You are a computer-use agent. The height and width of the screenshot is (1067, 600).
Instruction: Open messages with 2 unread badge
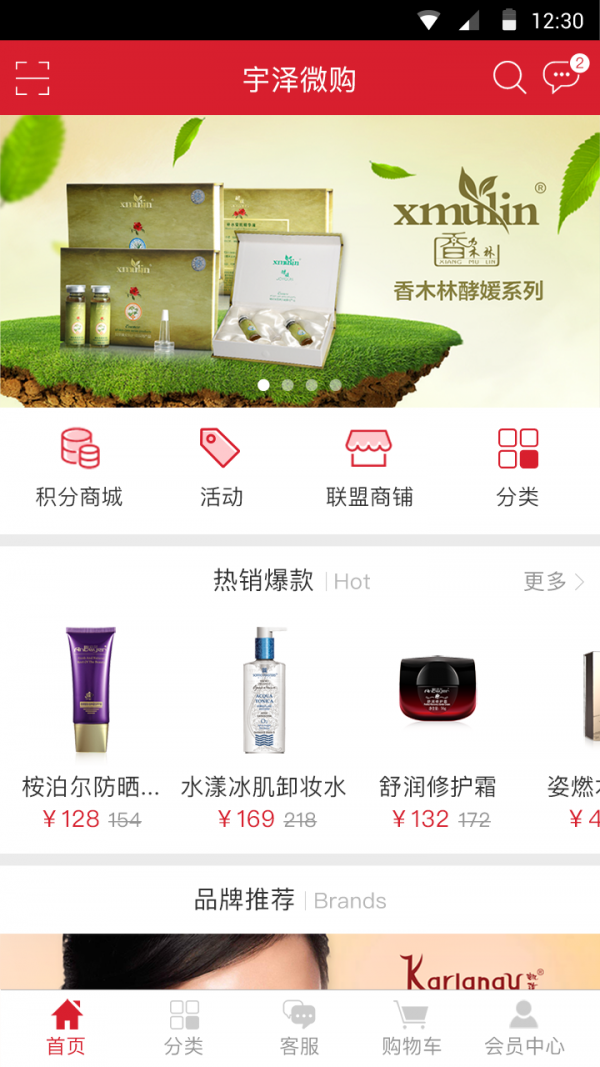(x=562, y=77)
